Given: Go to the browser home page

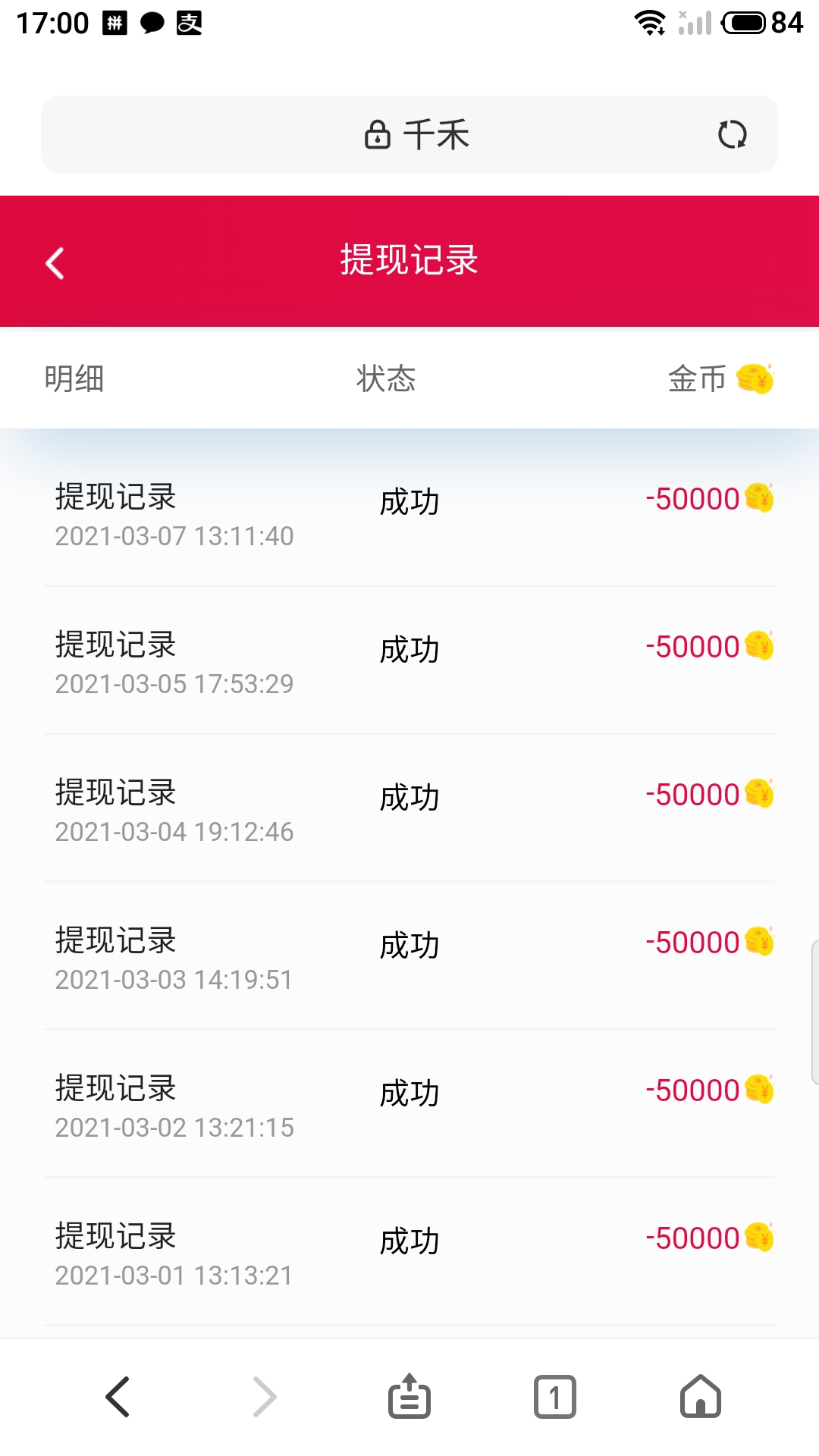Looking at the screenshot, I should (x=701, y=1396).
